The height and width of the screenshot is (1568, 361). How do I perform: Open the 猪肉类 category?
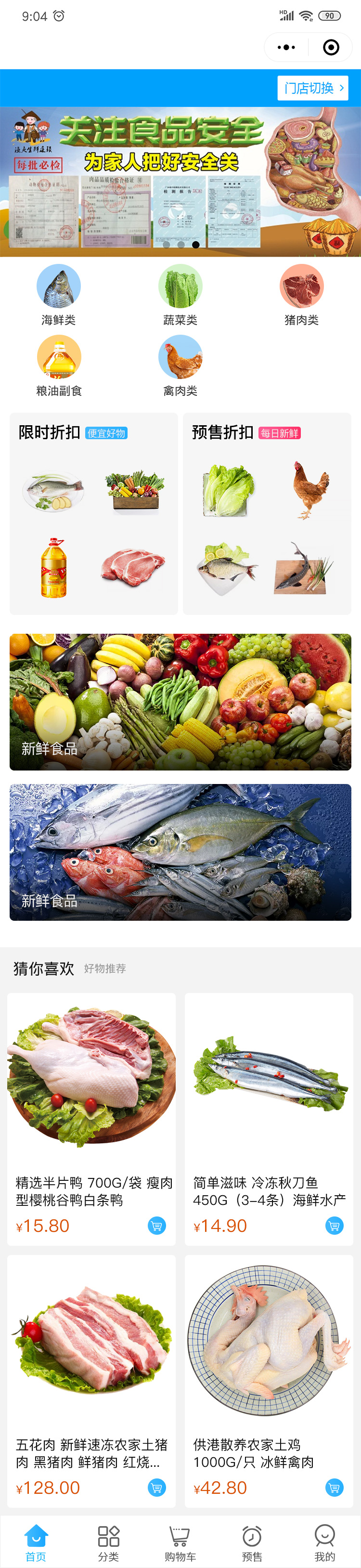tap(301, 295)
